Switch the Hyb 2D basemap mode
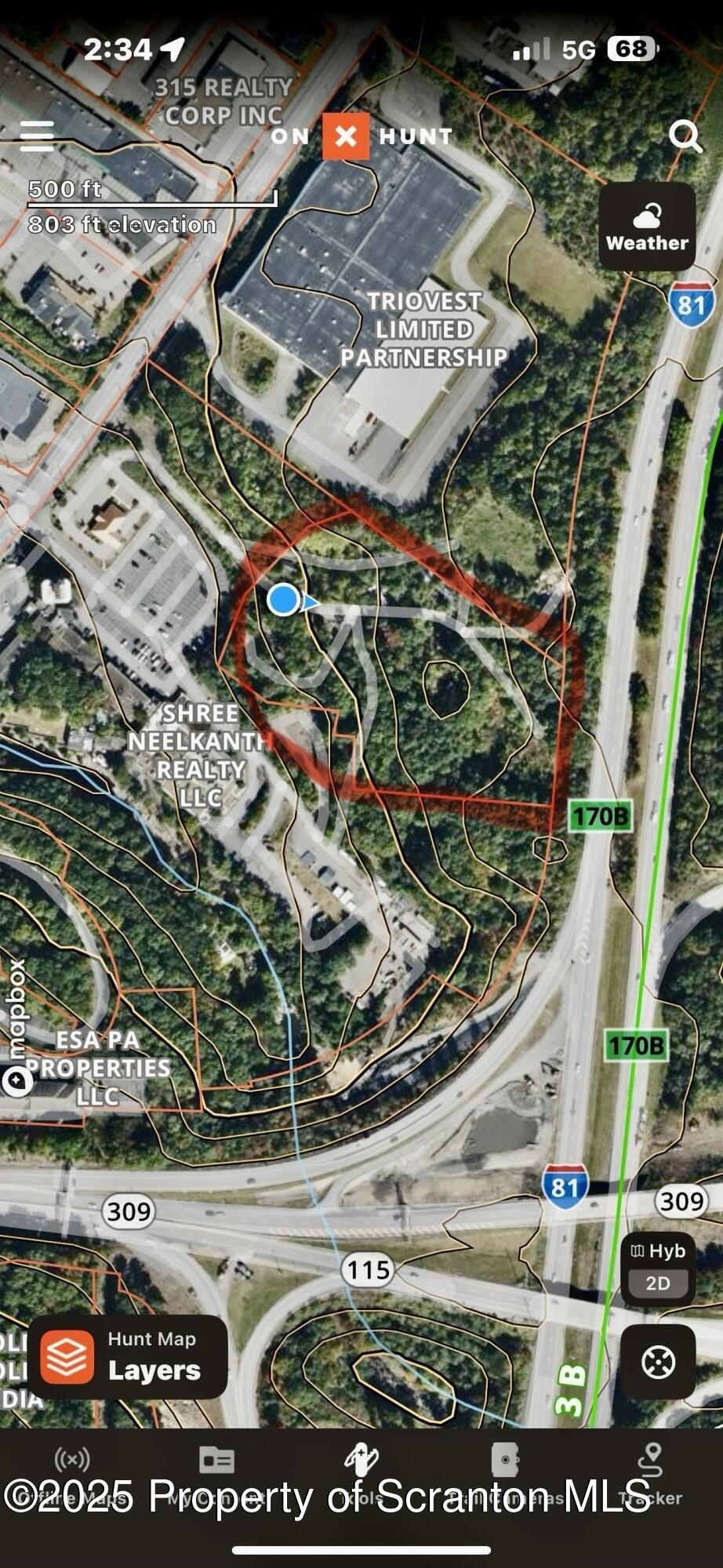723x1568 pixels. [x=658, y=1269]
